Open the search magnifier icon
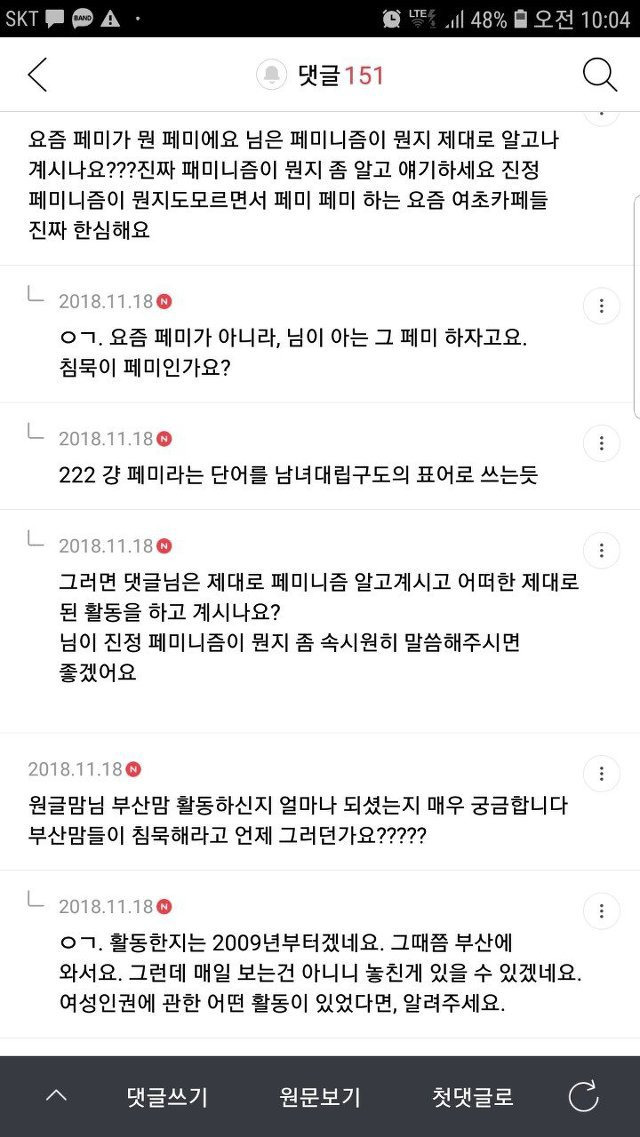This screenshot has width=640, height=1137. tap(600, 75)
